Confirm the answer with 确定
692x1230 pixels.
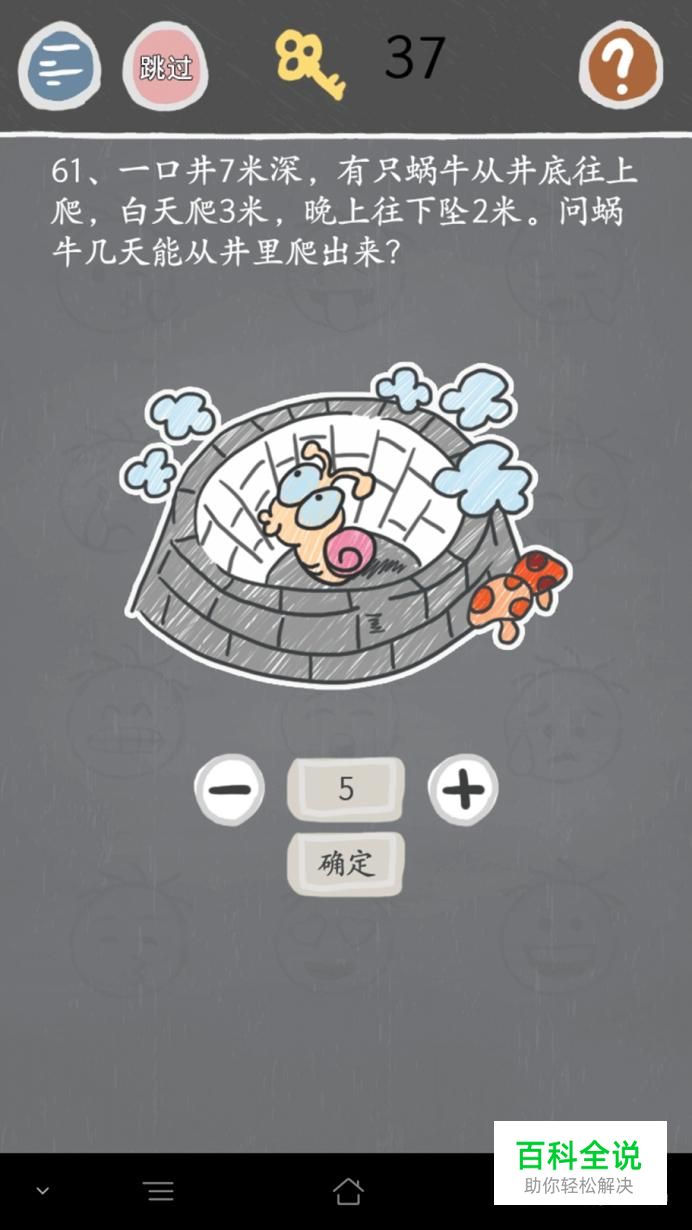click(x=346, y=863)
